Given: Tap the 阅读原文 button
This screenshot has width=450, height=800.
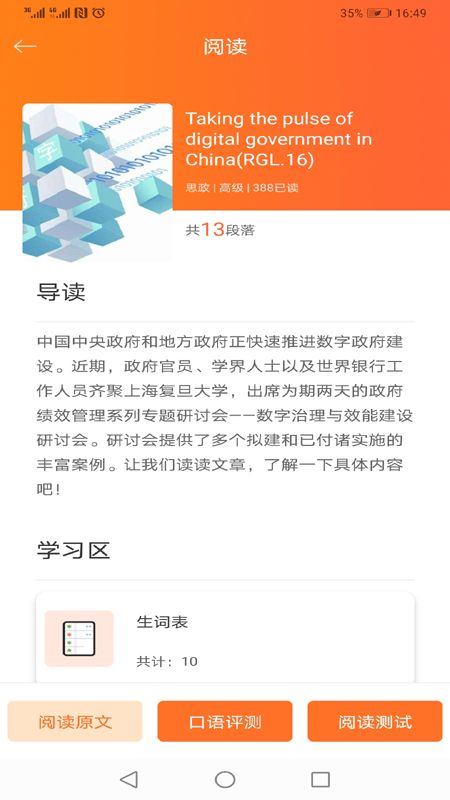Looking at the screenshot, I should tap(75, 721).
